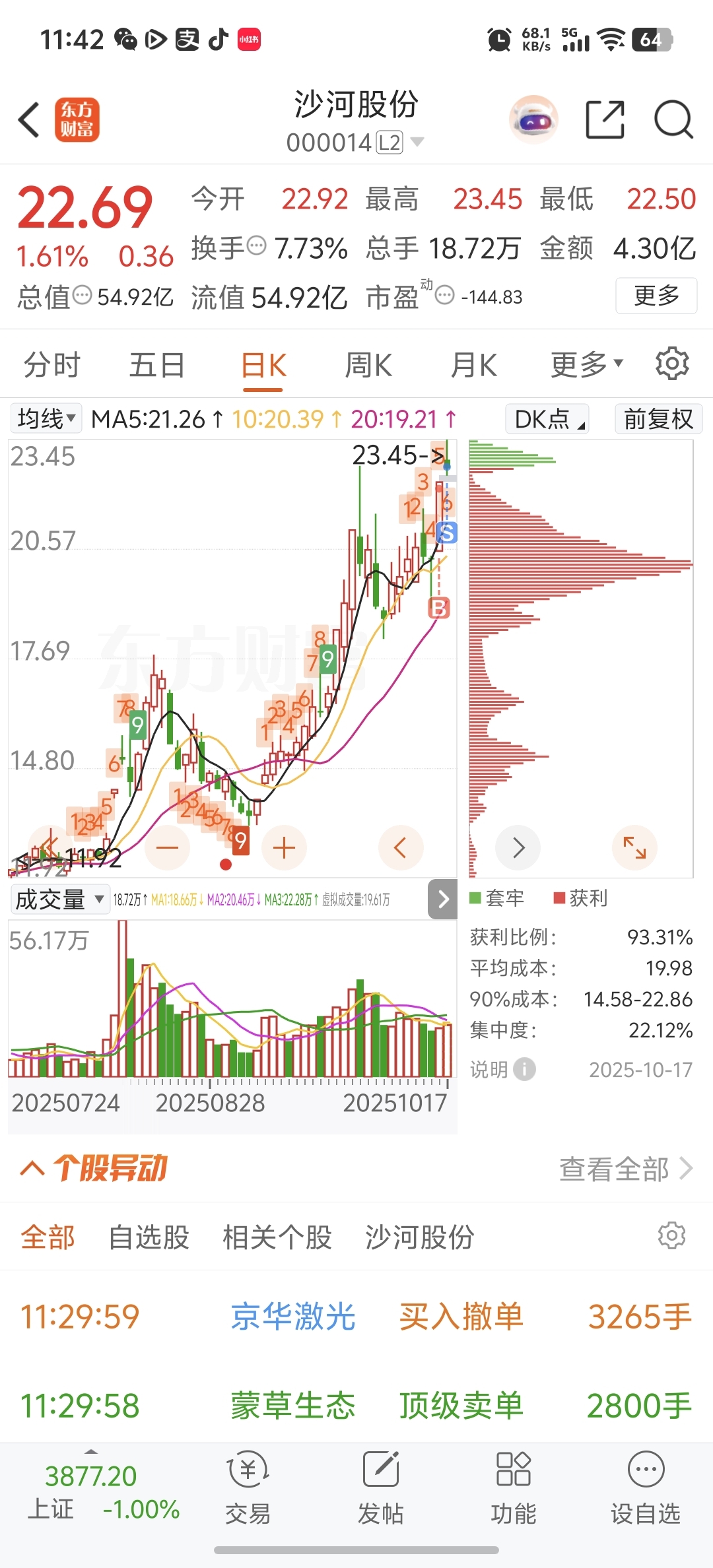Open the 成交量 indicator dropdown

tap(59, 899)
